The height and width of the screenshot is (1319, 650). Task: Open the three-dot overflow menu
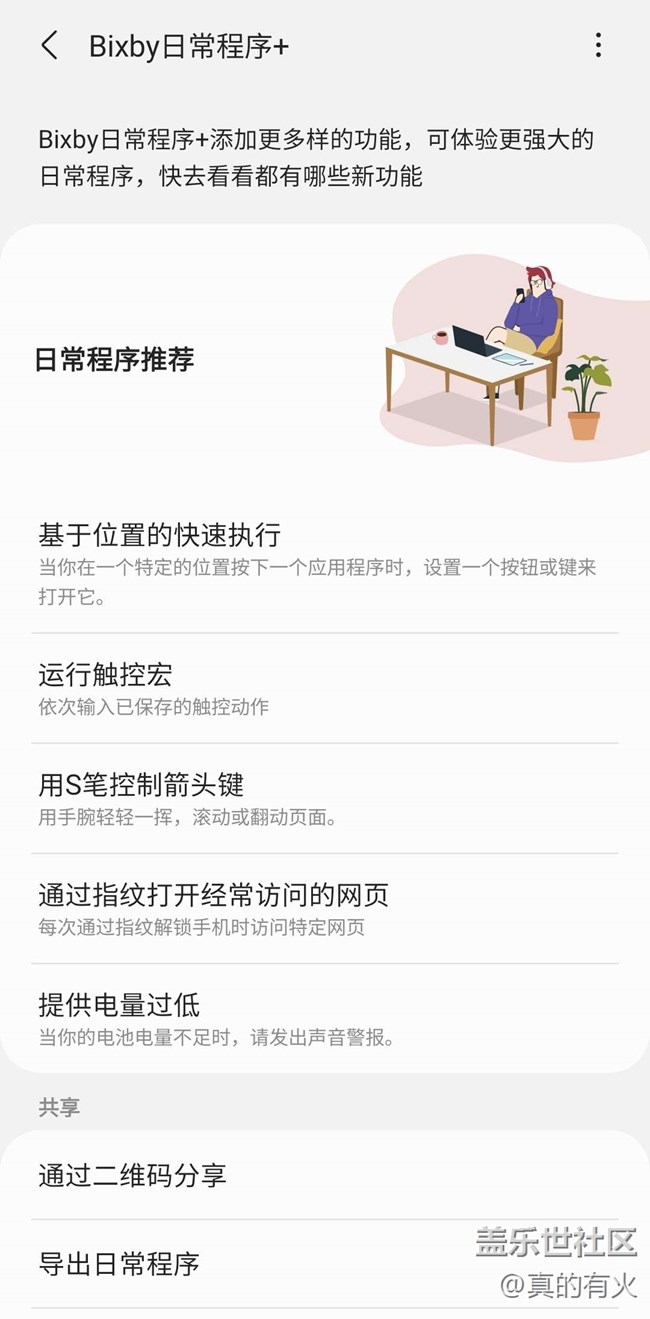(598, 46)
